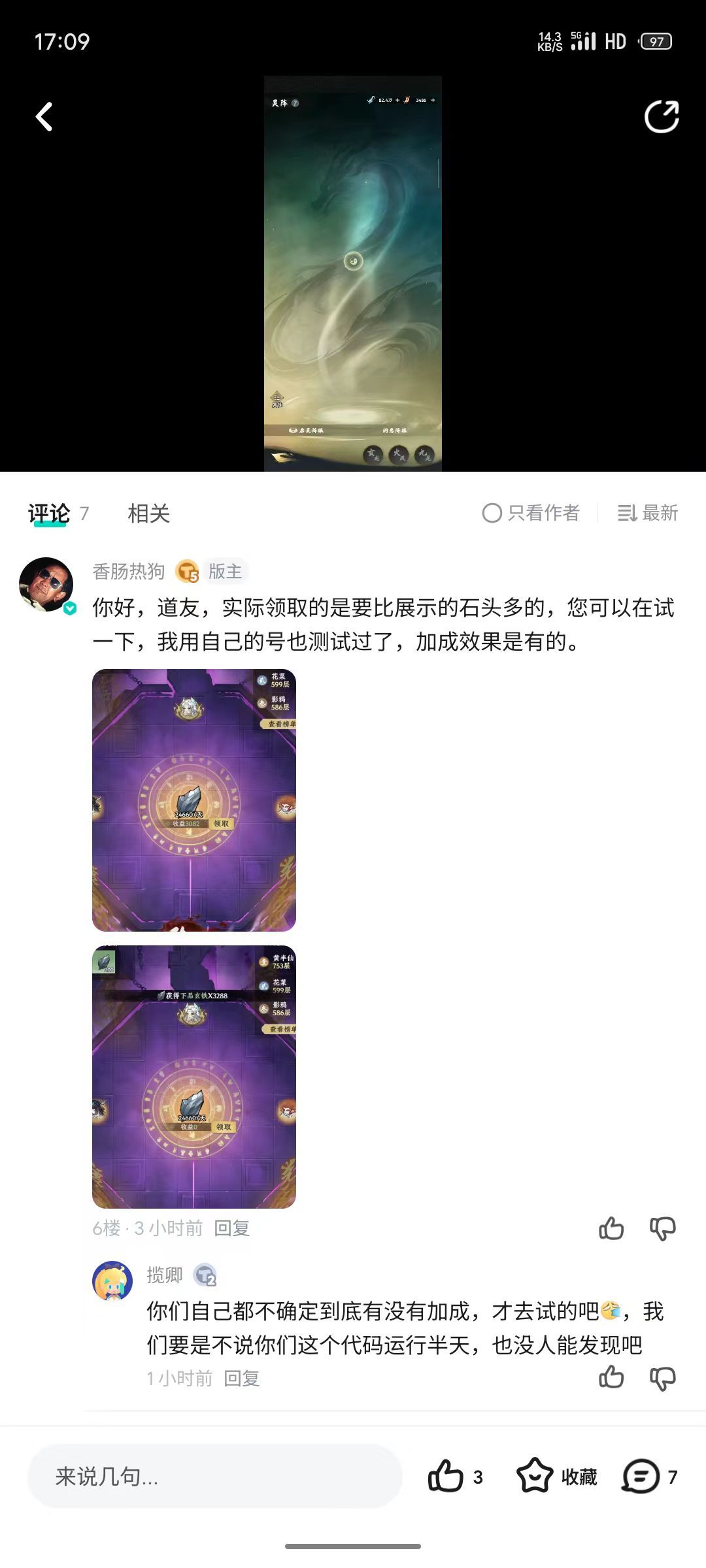
Task: Open 揽卿's profile avatar
Action: [112, 1281]
